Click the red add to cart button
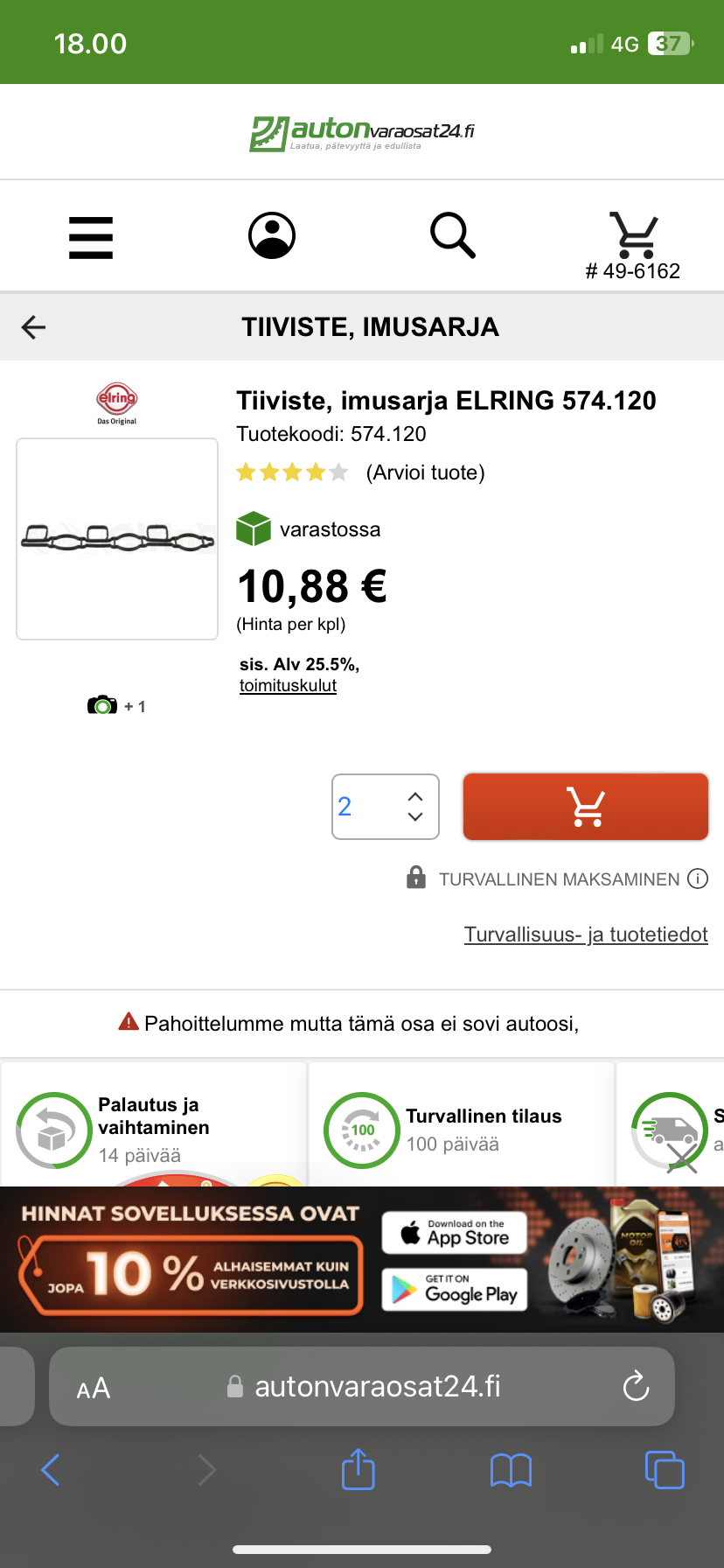The image size is (724, 1568). 585,806
